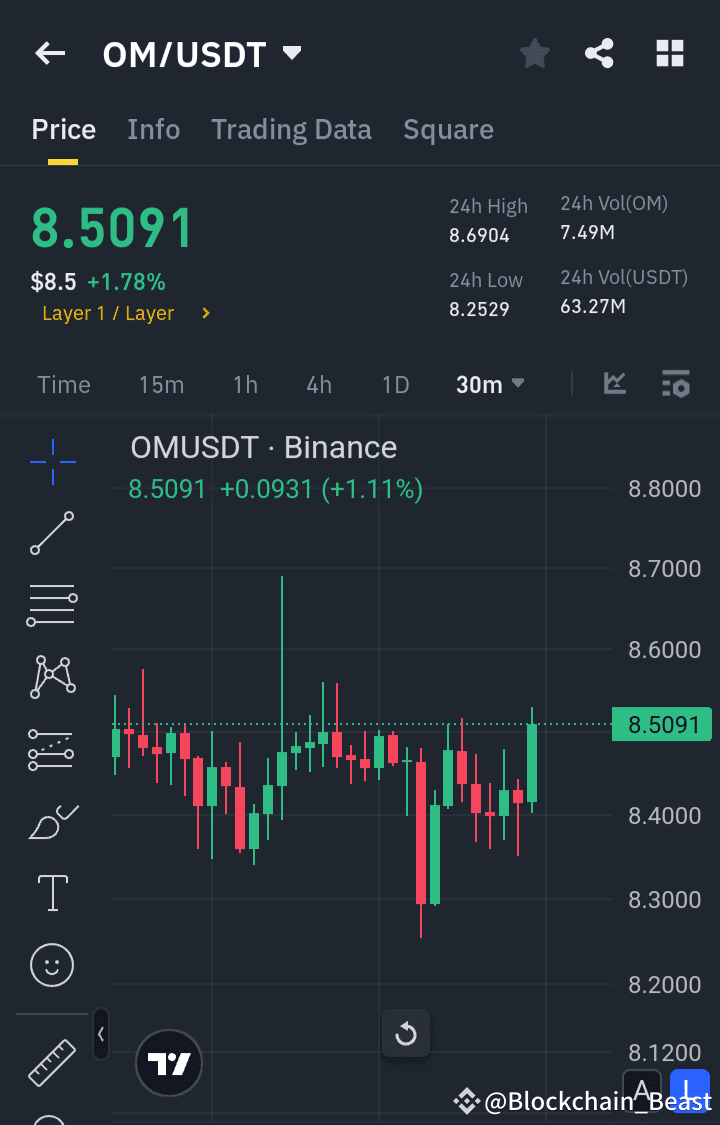
Task: Select the text annotation tool
Action: (51, 893)
